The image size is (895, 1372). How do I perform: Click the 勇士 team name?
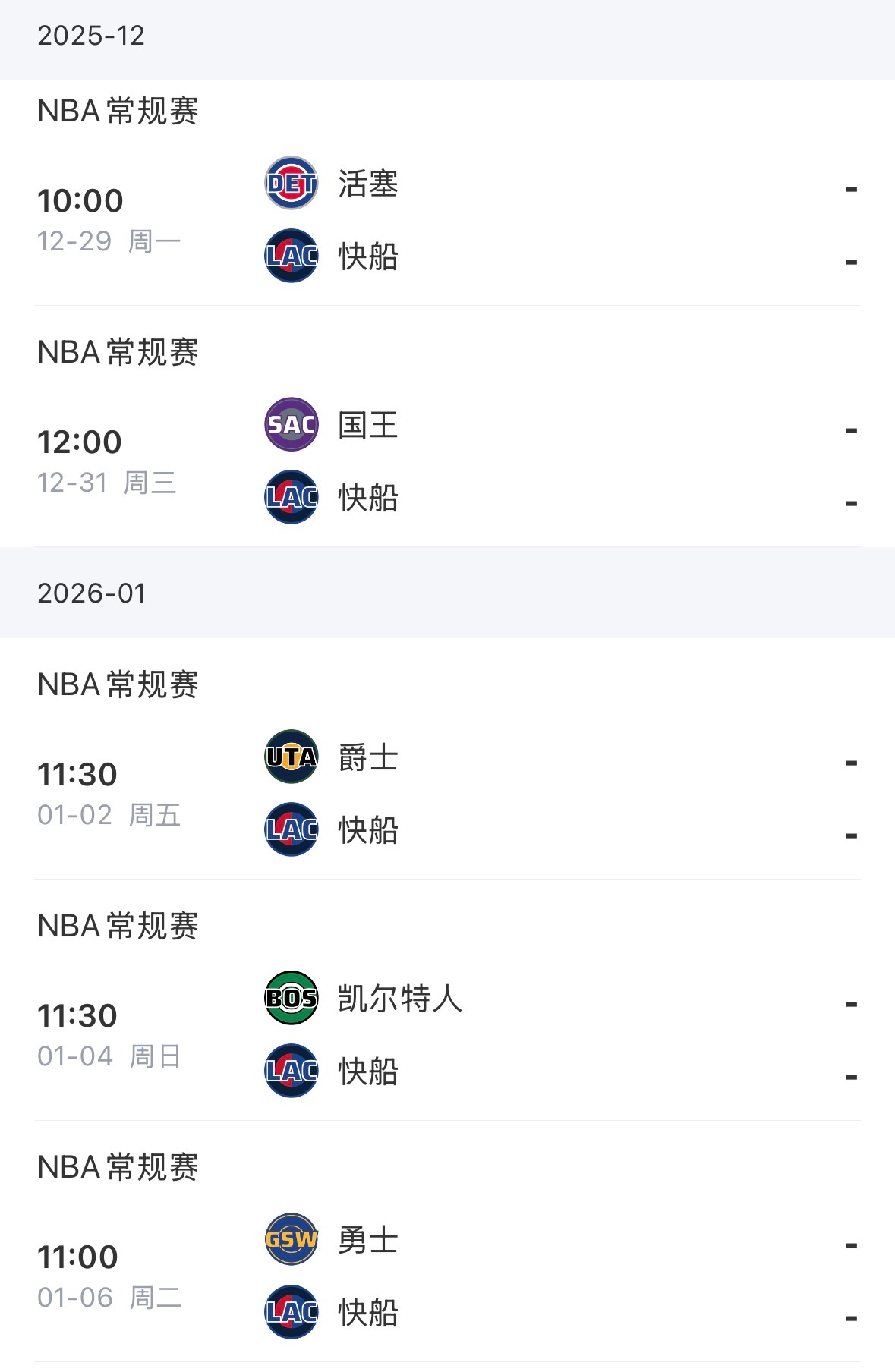point(368,1240)
